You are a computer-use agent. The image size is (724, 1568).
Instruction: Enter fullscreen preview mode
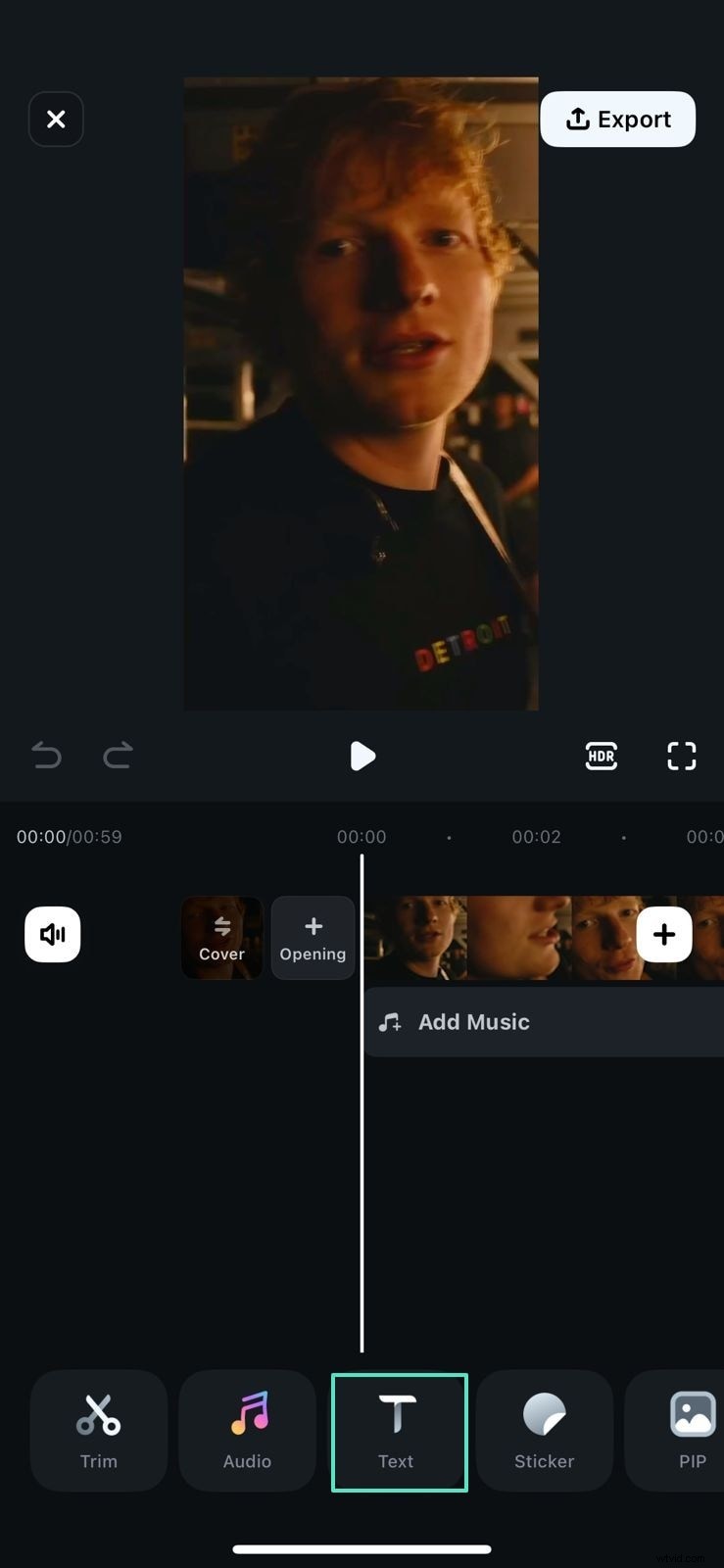click(x=681, y=756)
